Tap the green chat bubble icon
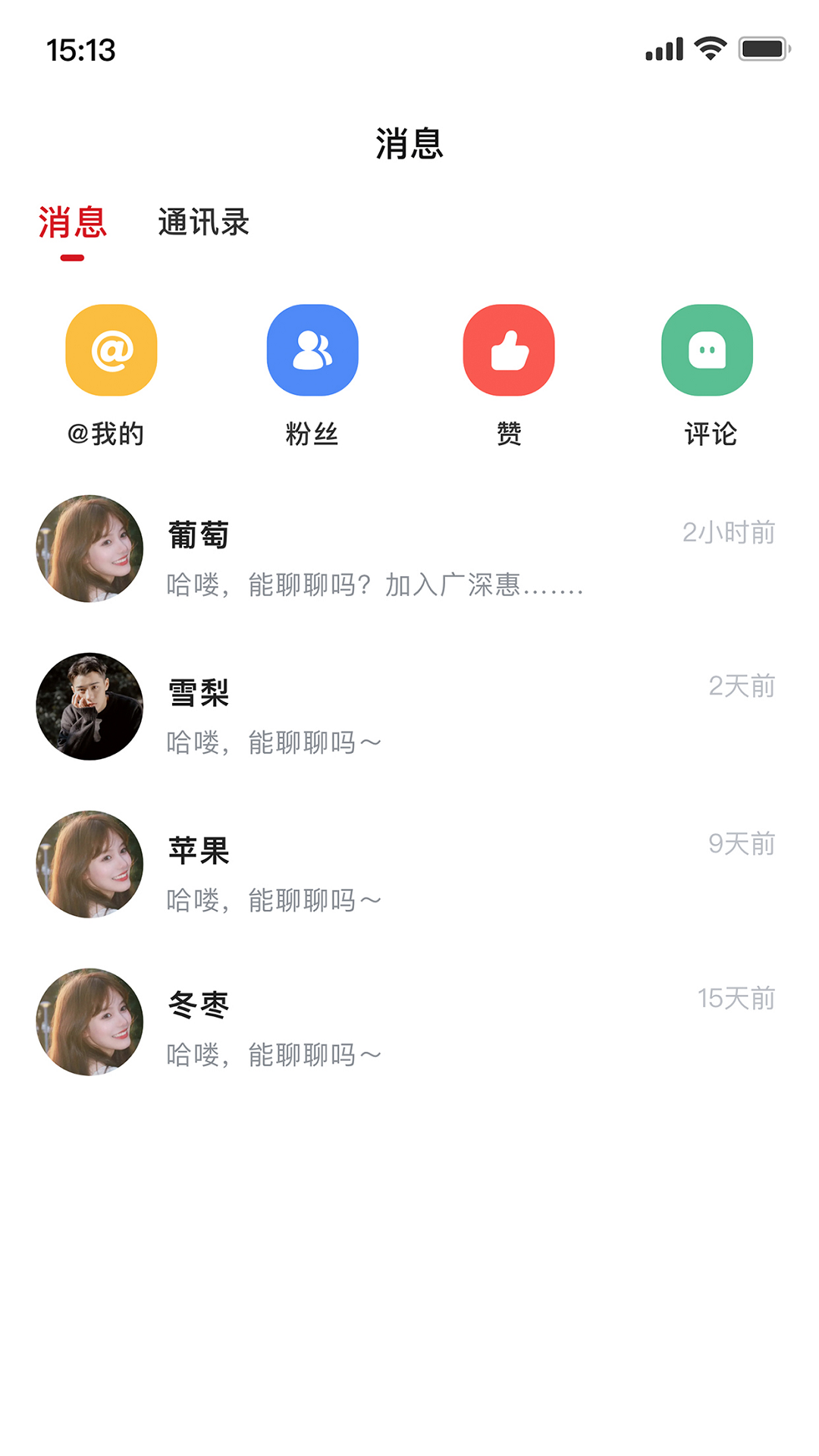The height and width of the screenshot is (1456, 819). 706,350
